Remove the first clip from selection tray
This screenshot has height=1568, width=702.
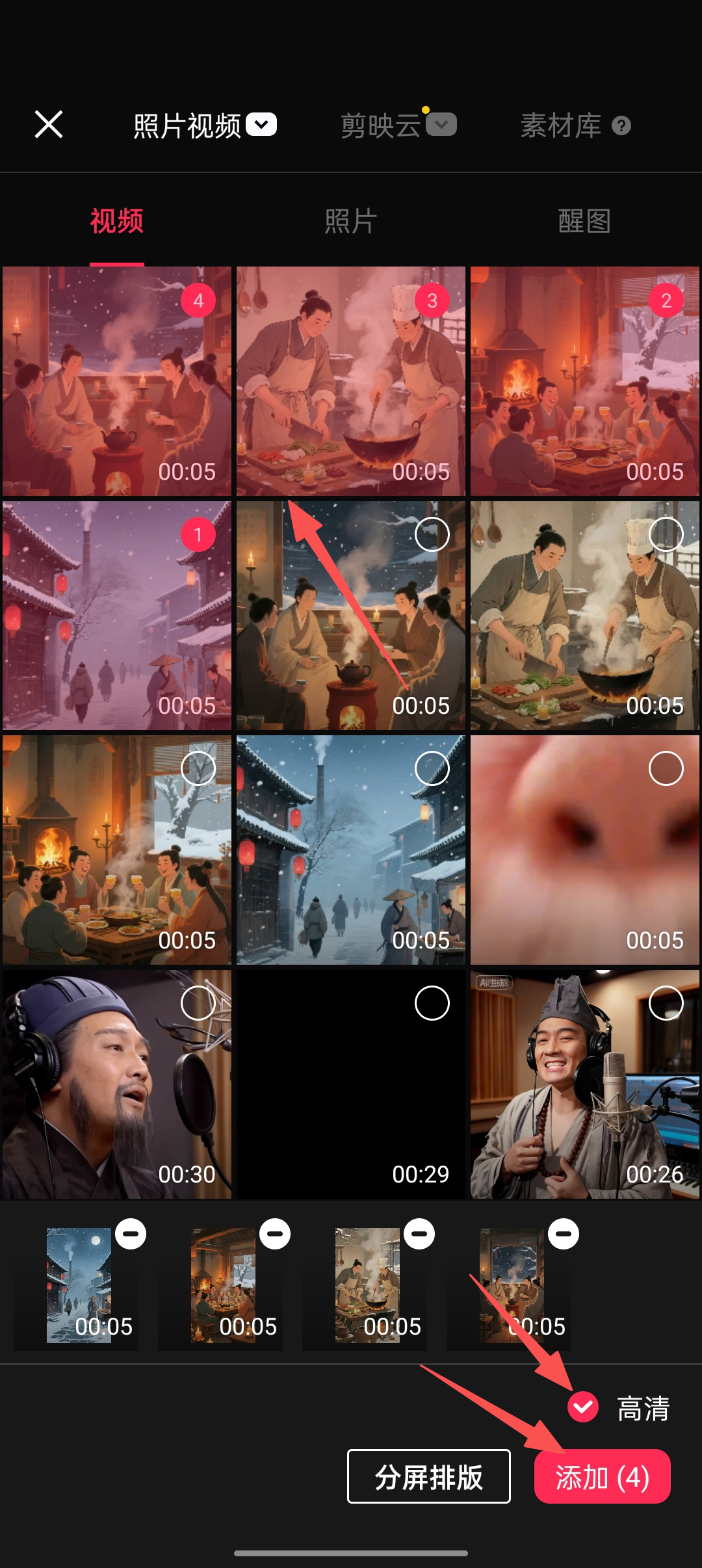click(x=131, y=1234)
